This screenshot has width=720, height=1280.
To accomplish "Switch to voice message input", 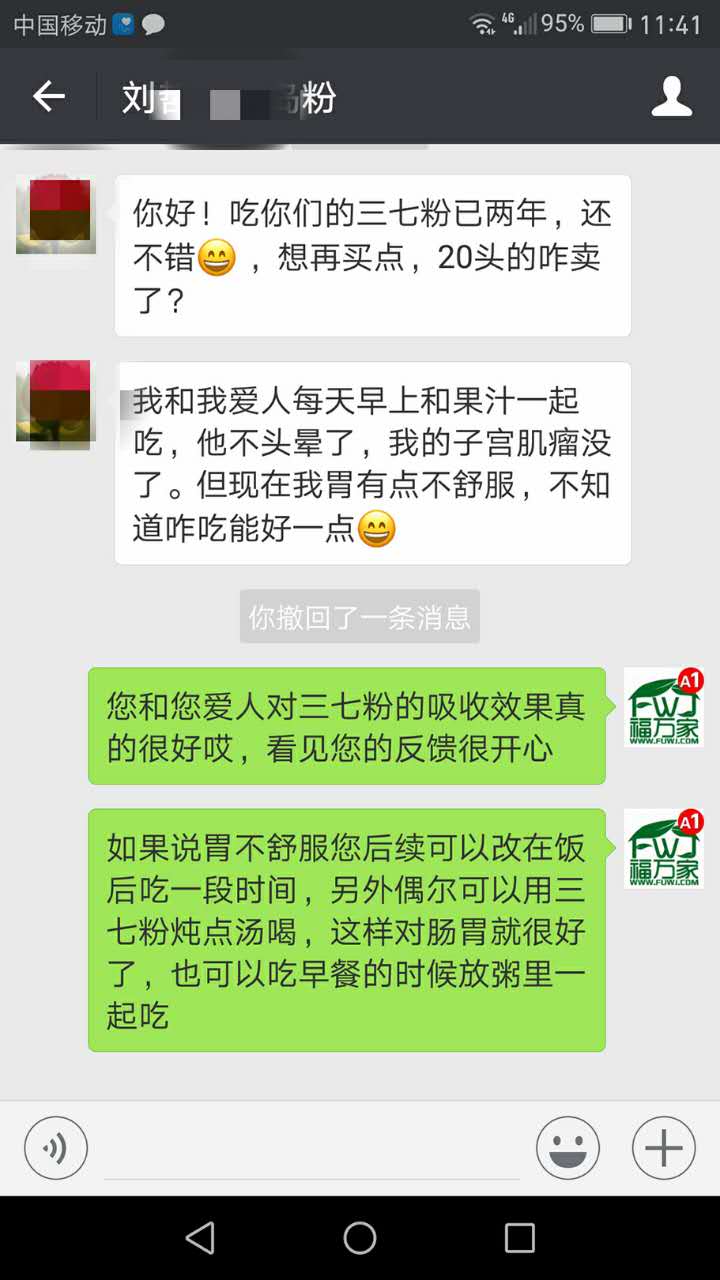I will point(56,1148).
